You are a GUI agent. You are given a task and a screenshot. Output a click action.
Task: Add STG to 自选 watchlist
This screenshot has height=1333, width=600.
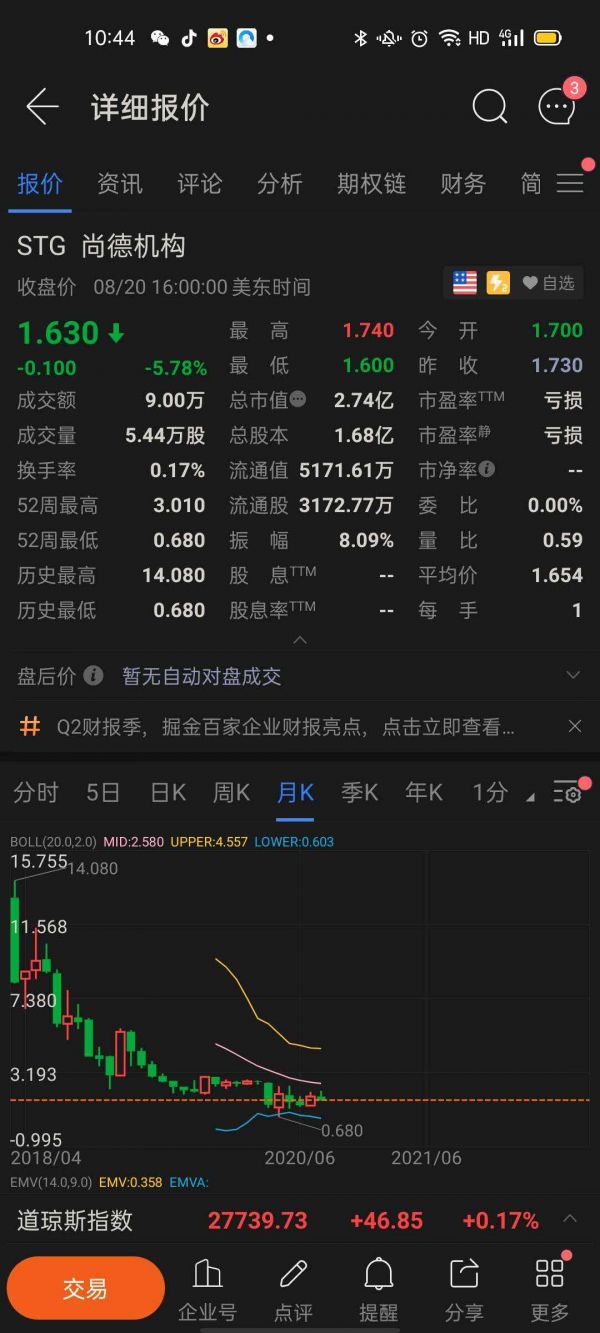(x=548, y=283)
